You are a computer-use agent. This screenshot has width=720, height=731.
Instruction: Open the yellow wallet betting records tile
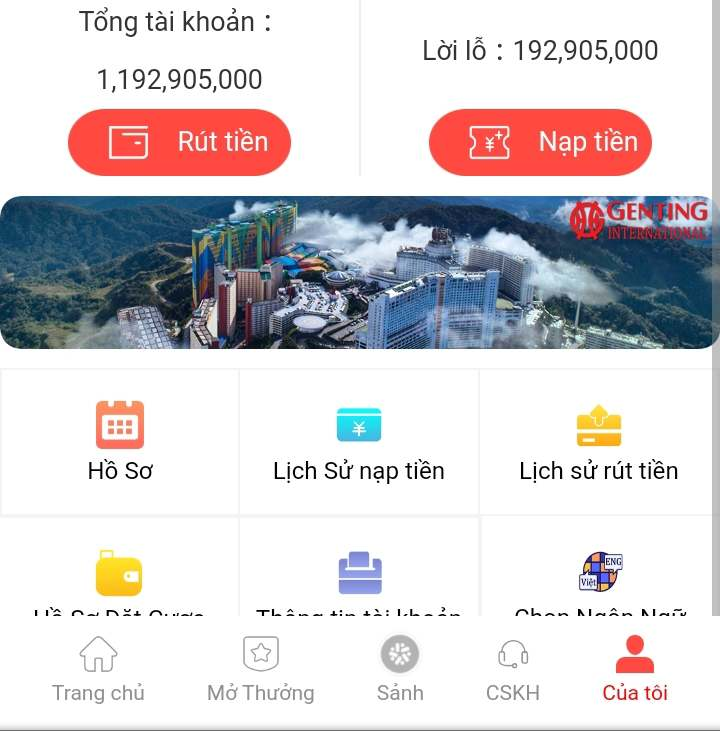[x=119, y=575]
